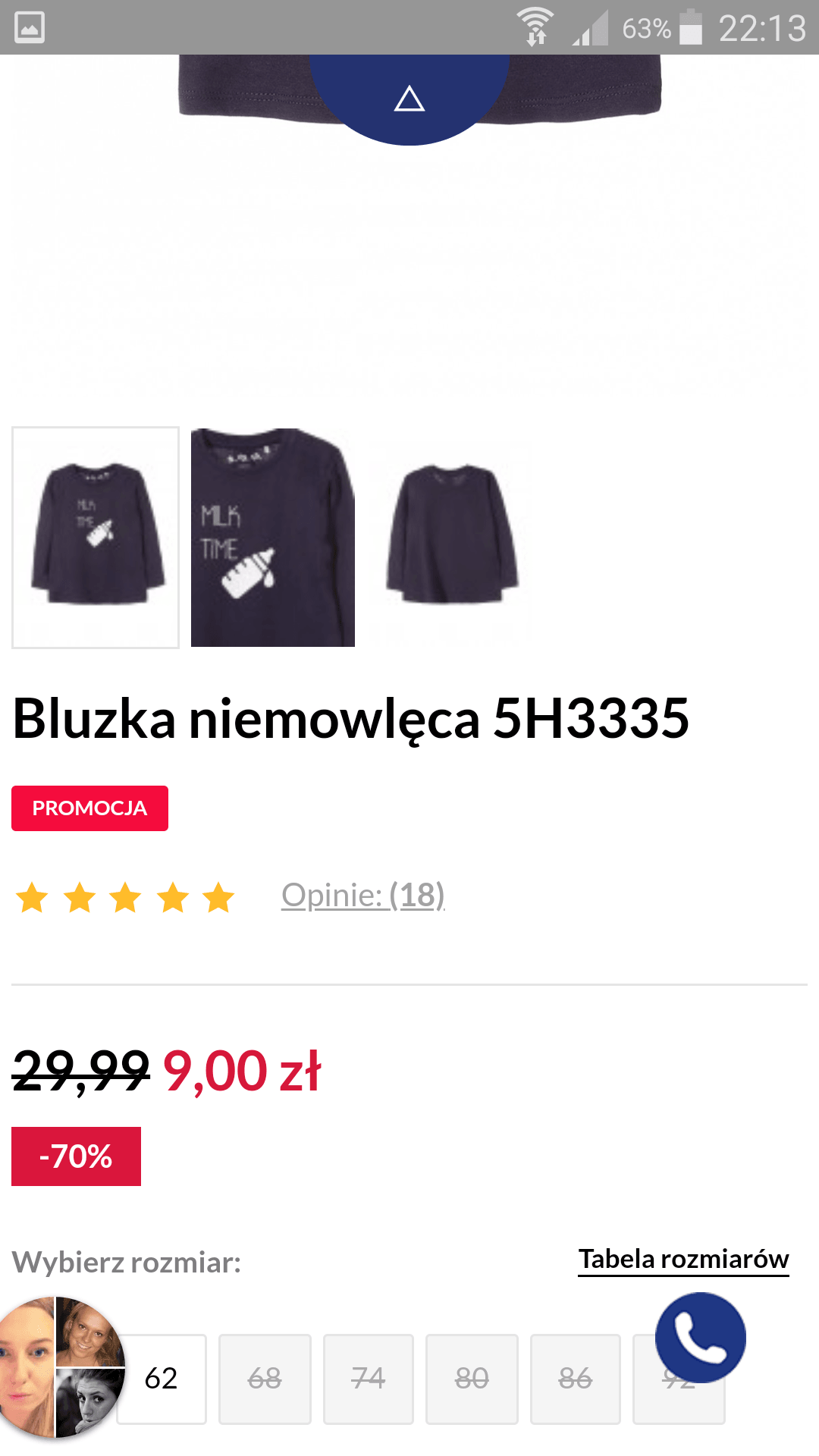Open the Opinie (18) reviews link

pos(362,896)
